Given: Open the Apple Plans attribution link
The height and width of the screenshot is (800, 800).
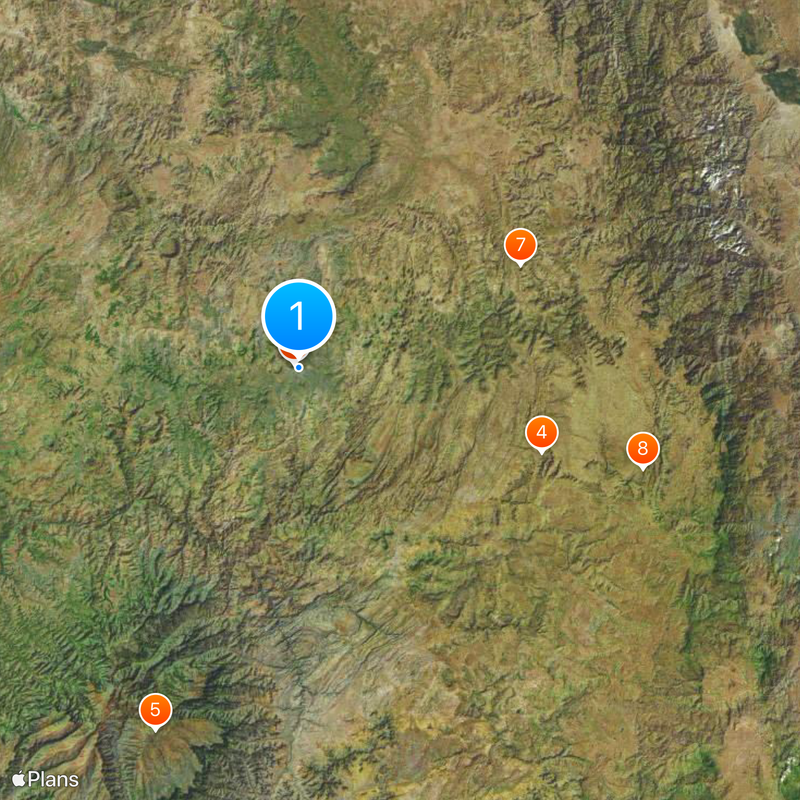Looking at the screenshot, I should coord(45,779).
